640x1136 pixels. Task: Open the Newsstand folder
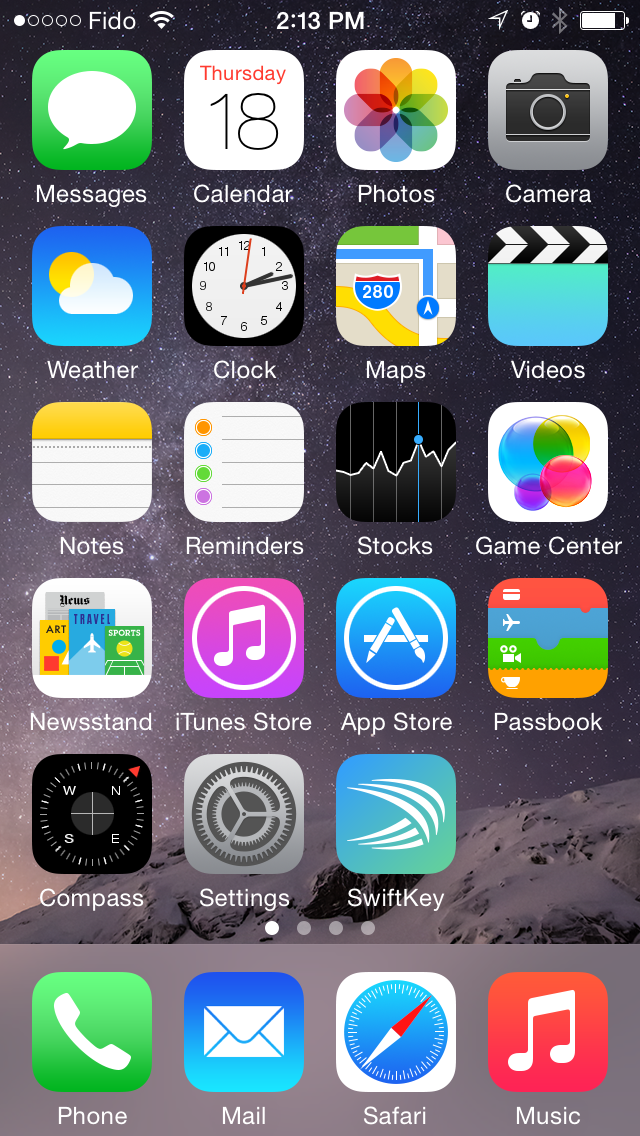(92, 638)
